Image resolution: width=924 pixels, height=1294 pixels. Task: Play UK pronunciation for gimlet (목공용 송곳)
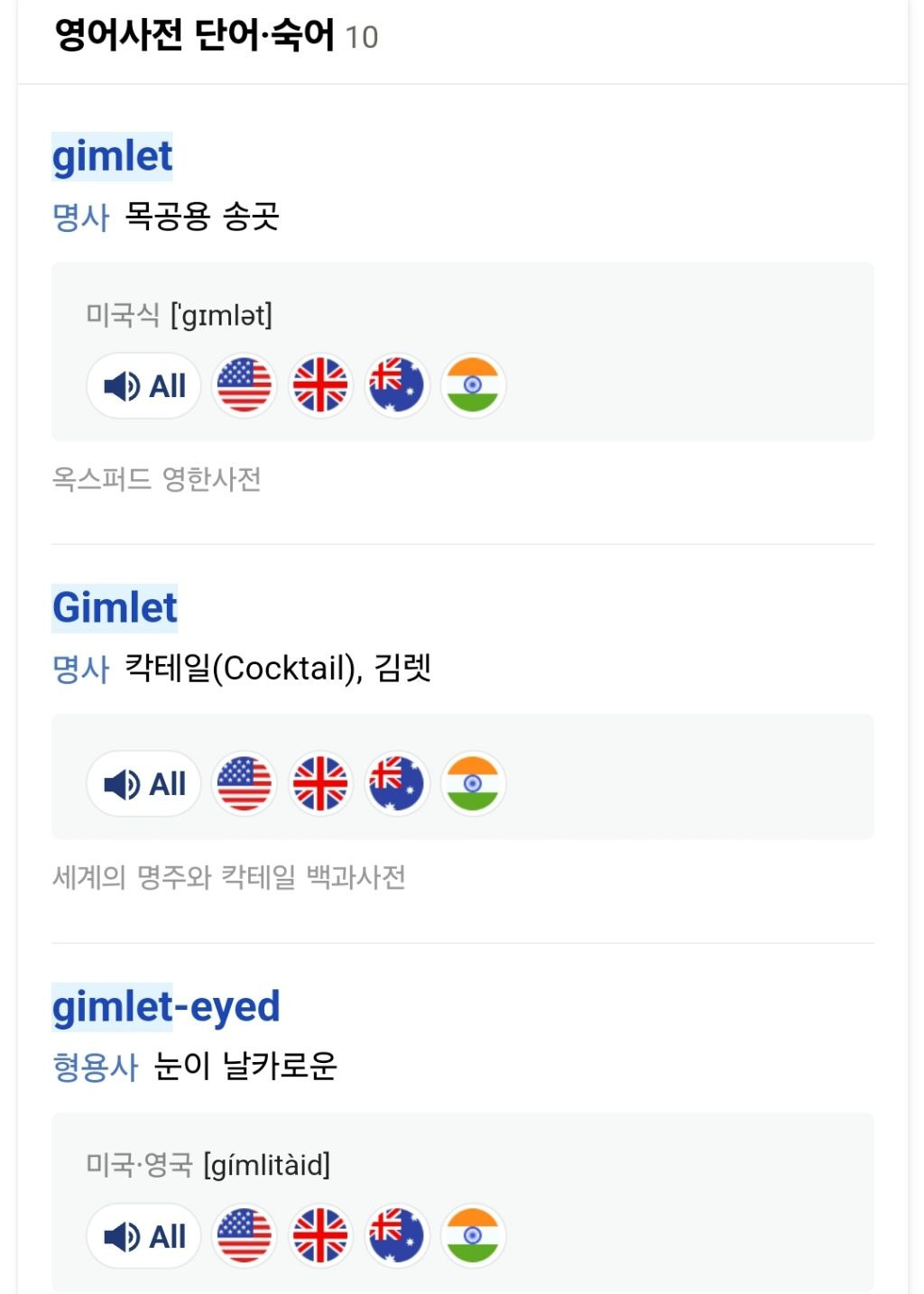(320, 386)
